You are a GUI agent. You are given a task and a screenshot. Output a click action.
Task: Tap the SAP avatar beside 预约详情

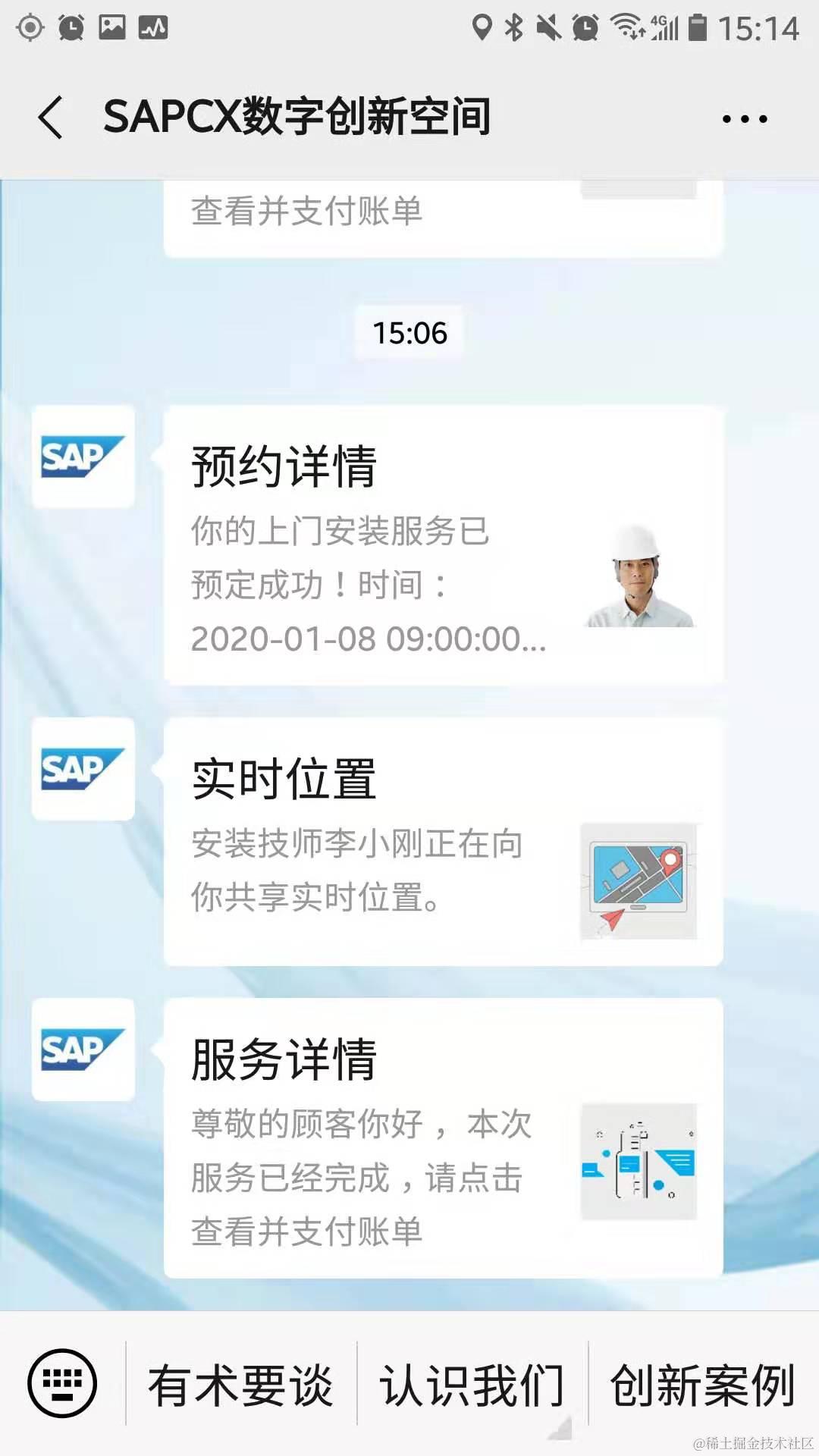83,457
